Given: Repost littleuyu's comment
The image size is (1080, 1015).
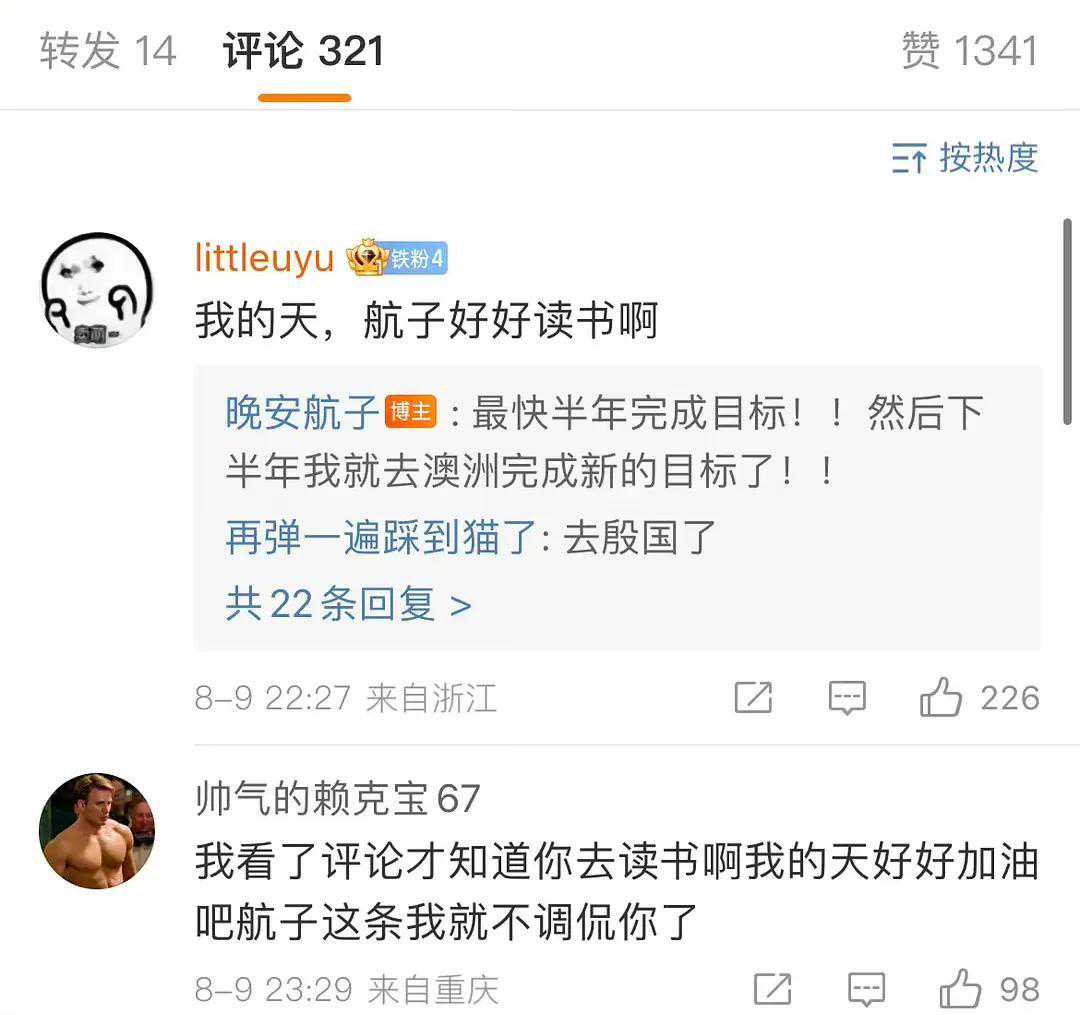Looking at the screenshot, I should pos(753,697).
